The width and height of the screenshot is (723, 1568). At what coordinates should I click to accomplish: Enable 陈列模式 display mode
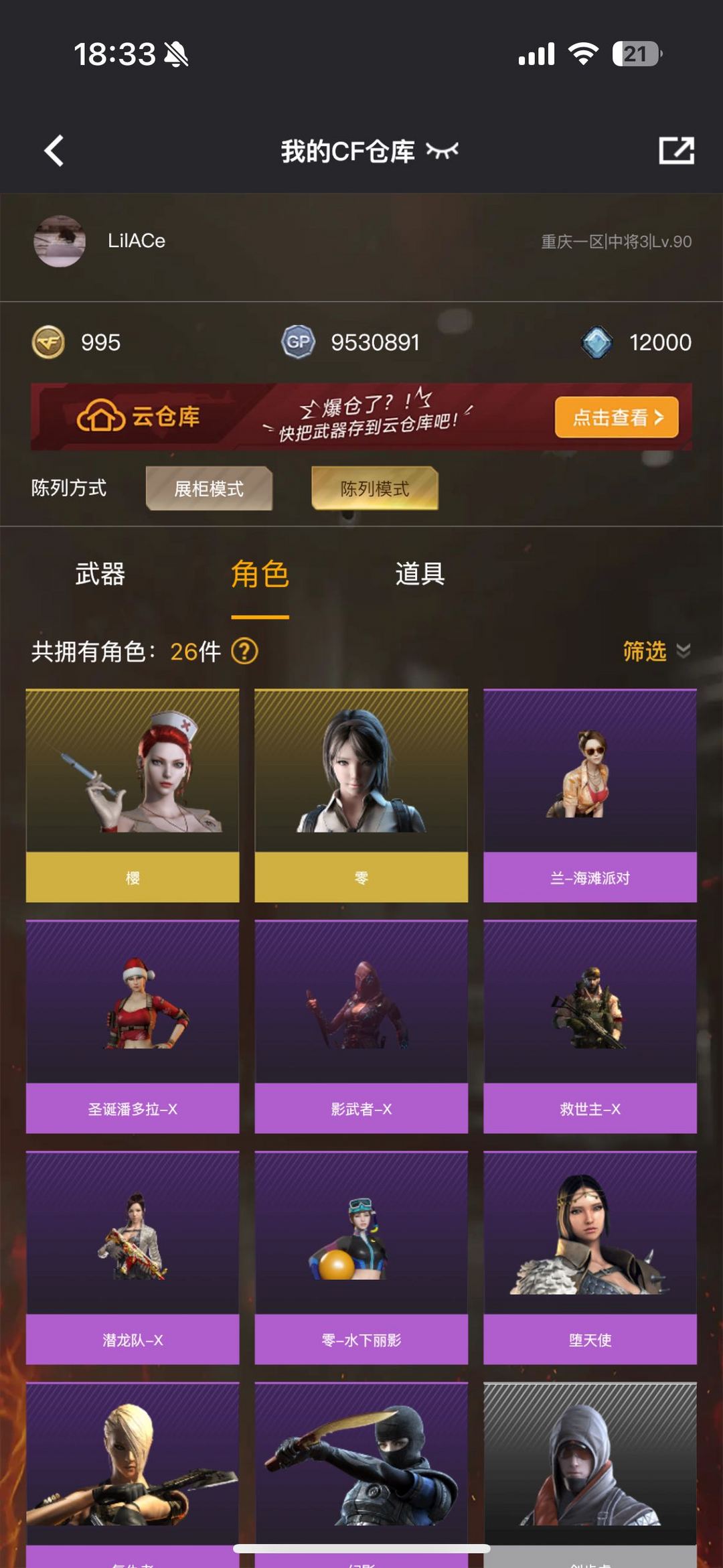(x=375, y=489)
